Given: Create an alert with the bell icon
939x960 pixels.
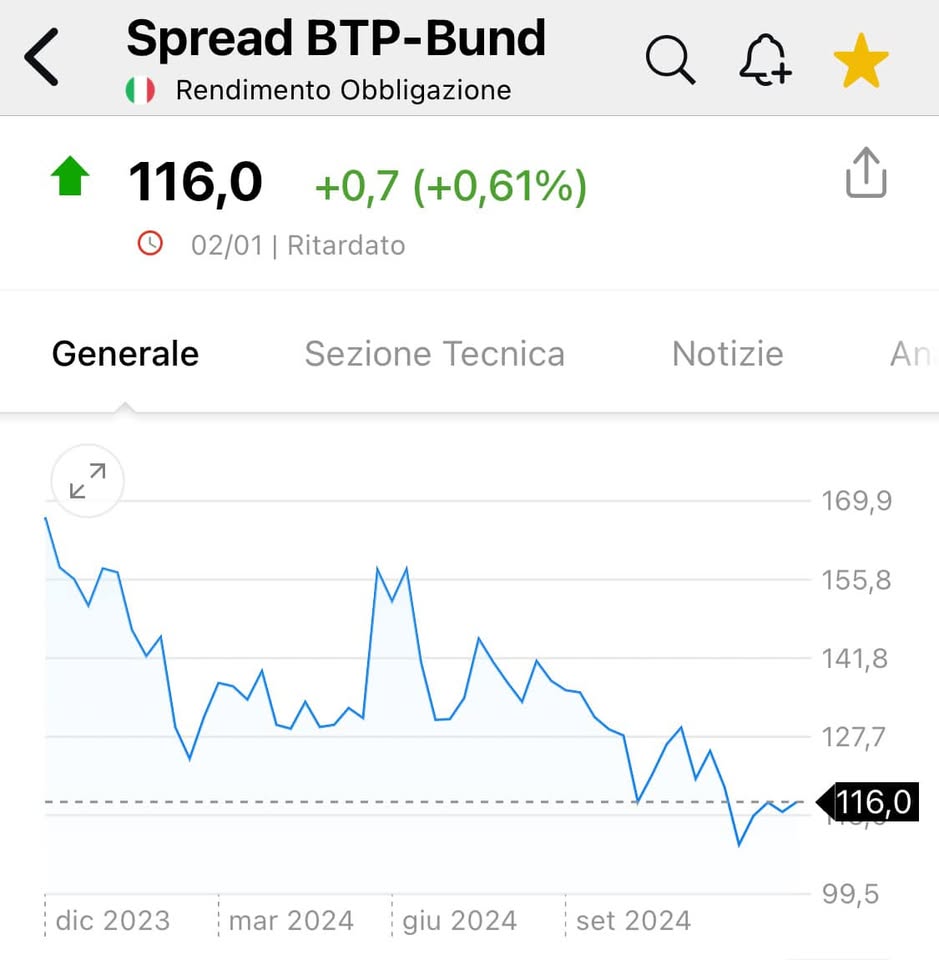Looking at the screenshot, I should click(x=764, y=60).
